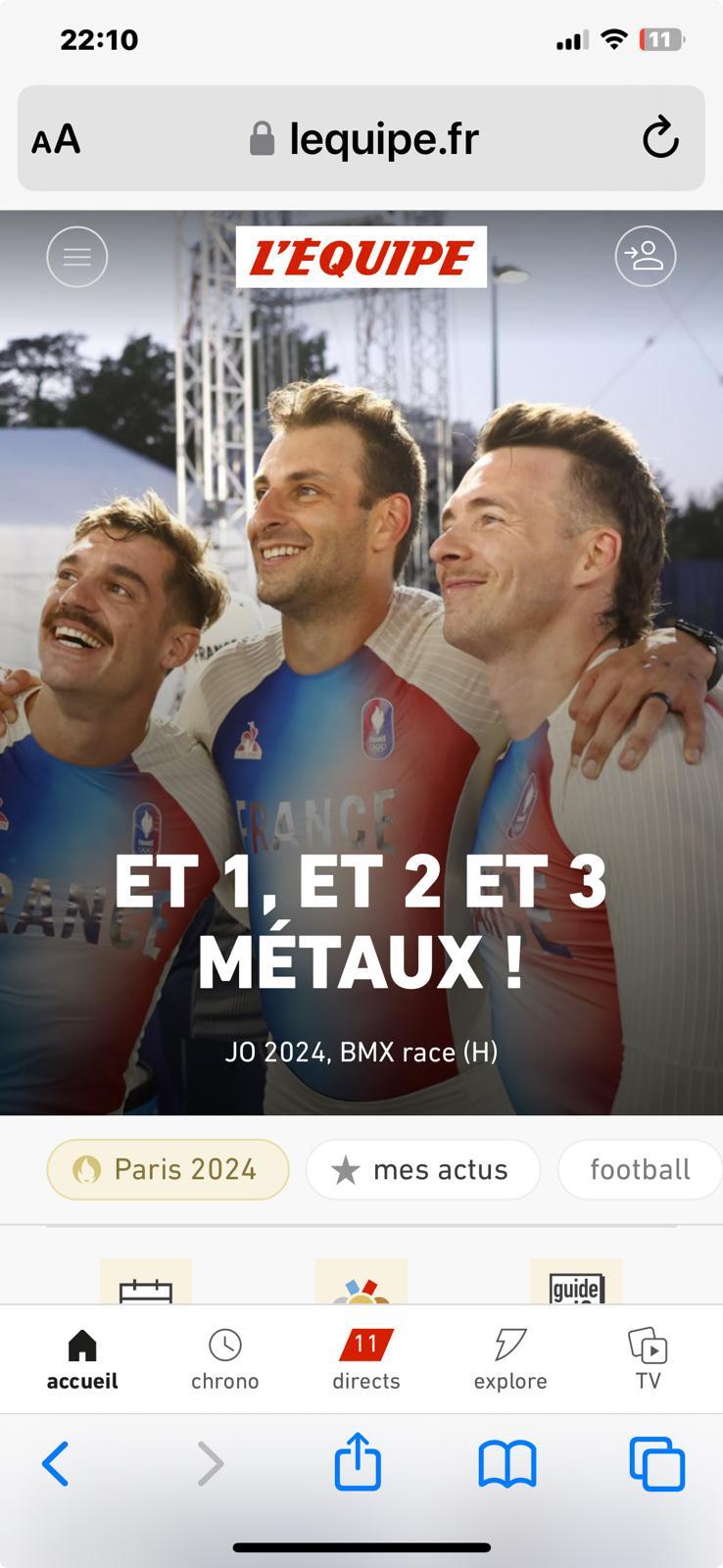Share this page
The height and width of the screenshot is (1568, 723).
click(x=358, y=1461)
